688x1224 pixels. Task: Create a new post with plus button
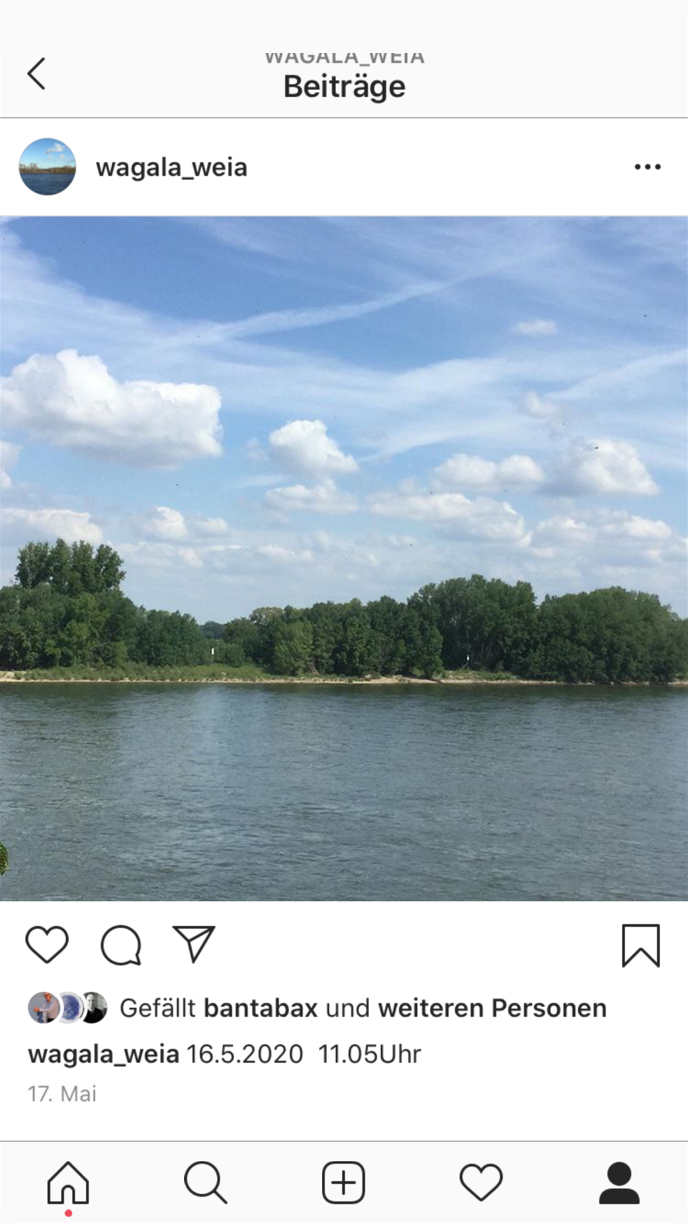tap(343, 1184)
